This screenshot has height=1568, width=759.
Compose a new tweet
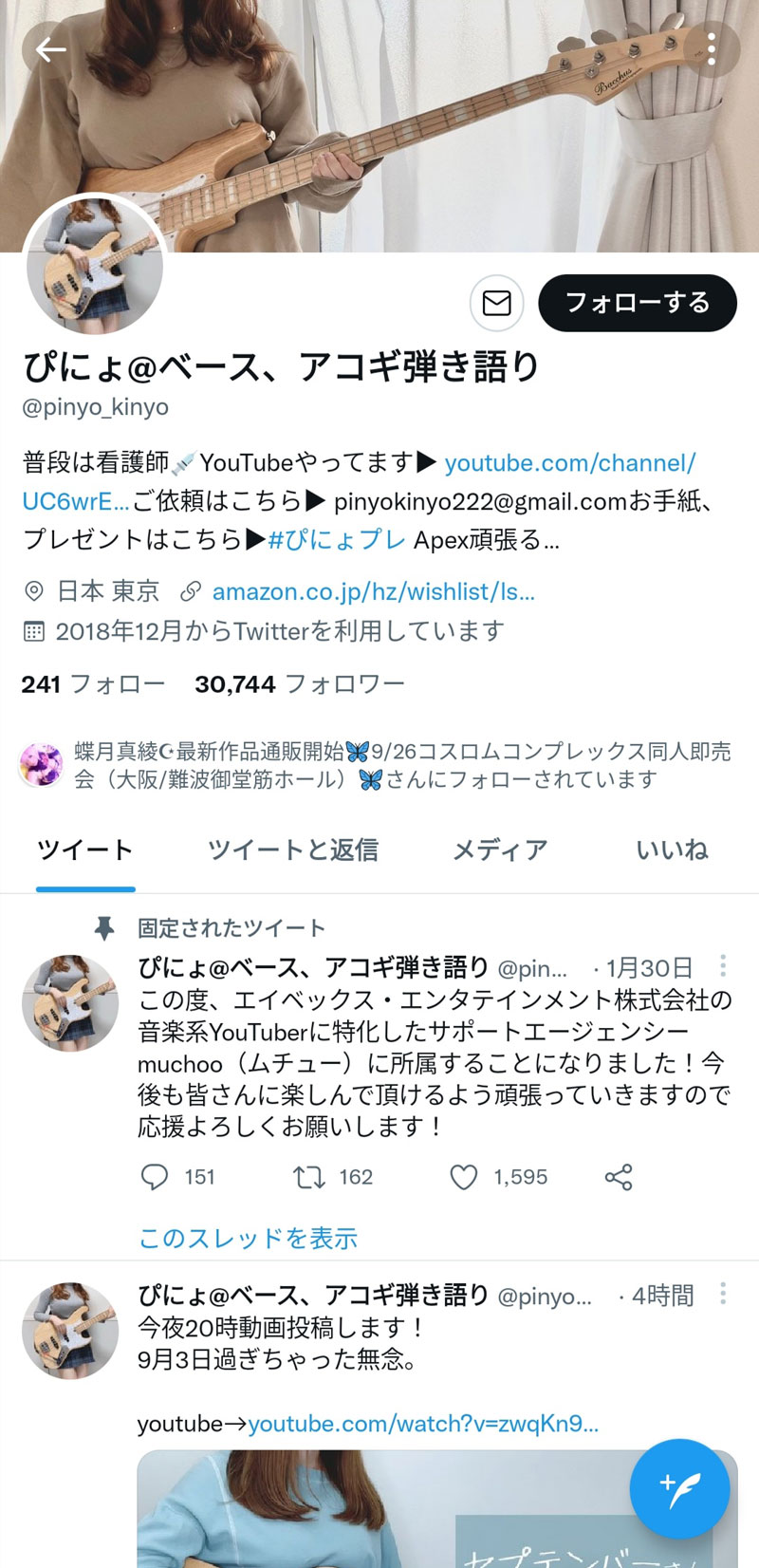pos(679,1488)
